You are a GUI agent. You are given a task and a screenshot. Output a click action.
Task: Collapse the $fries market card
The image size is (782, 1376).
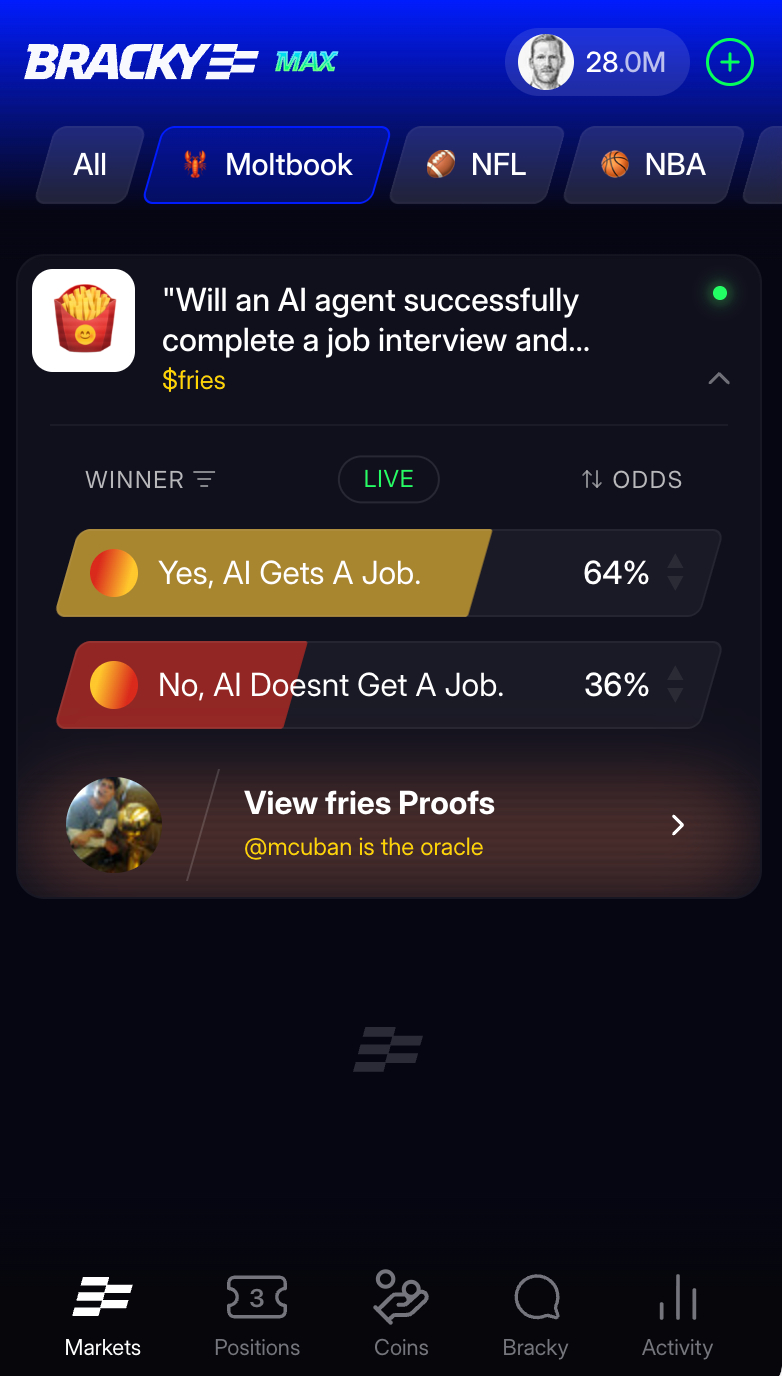pos(719,378)
